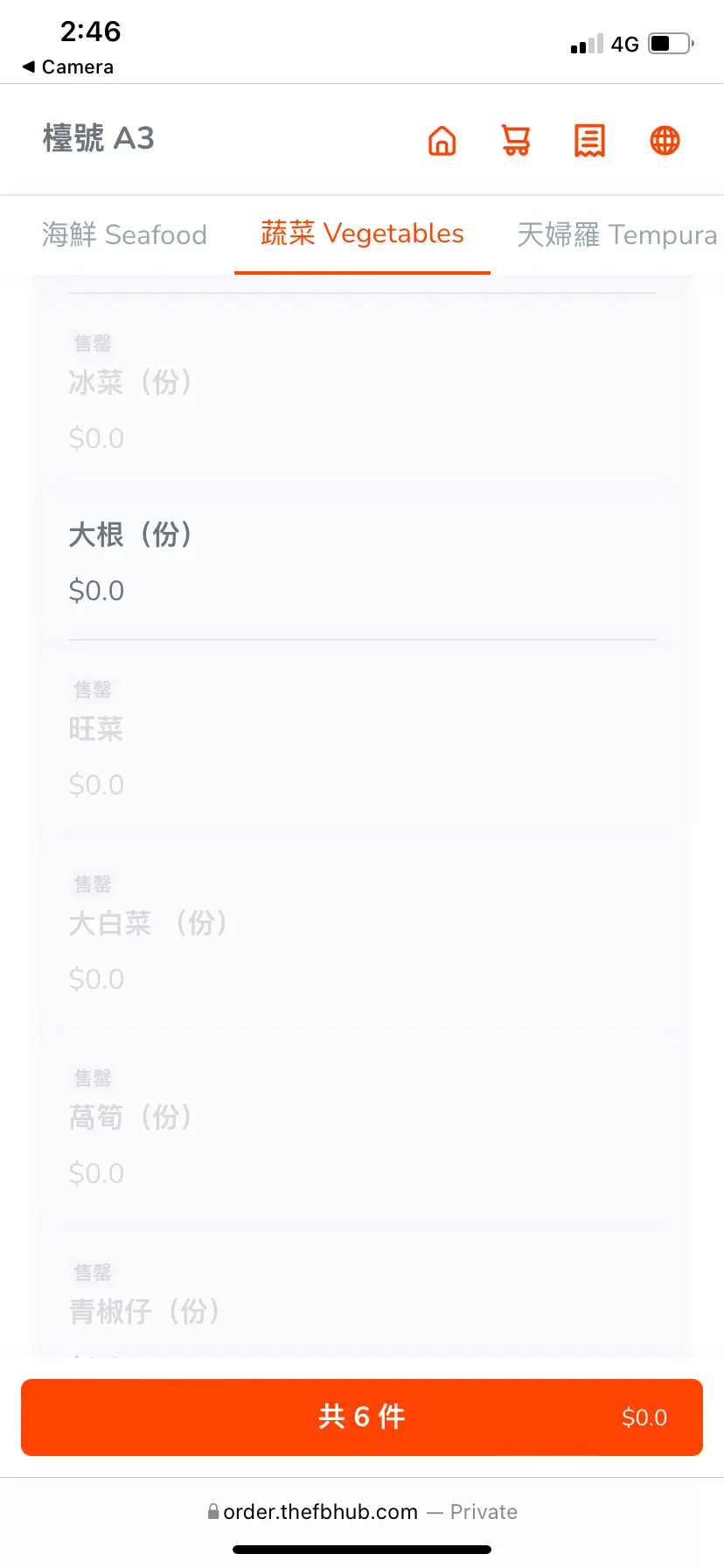Viewport: 724px width, 1568px height.
Task: Select the 蔬菜 Vegetables tab
Action: [x=362, y=234]
